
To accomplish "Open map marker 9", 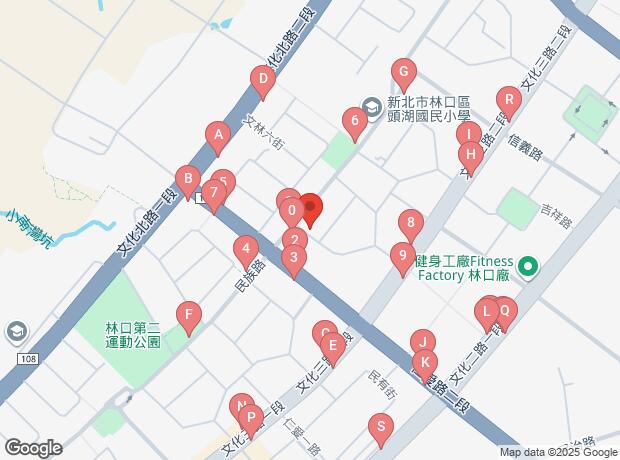I will coord(402,256).
